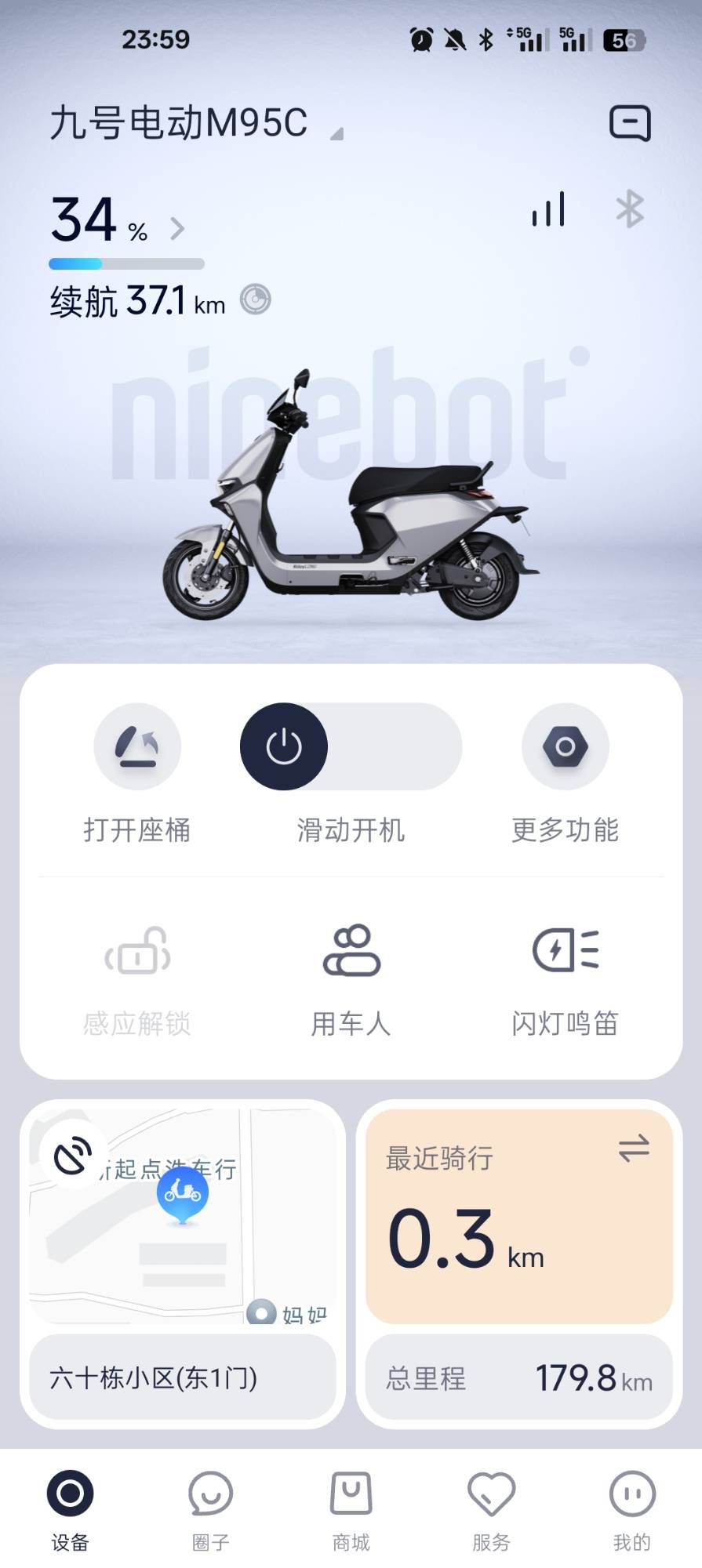Open the vehicle location map card

(x=183, y=1216)
